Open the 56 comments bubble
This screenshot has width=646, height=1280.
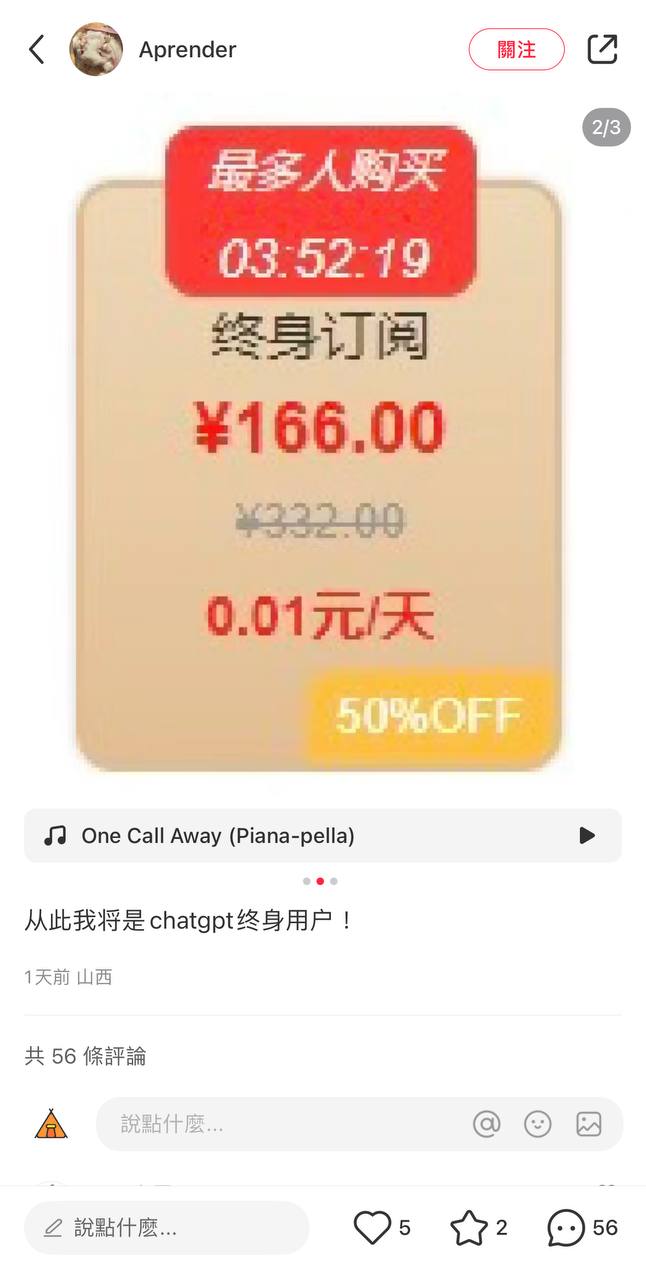566,1227
